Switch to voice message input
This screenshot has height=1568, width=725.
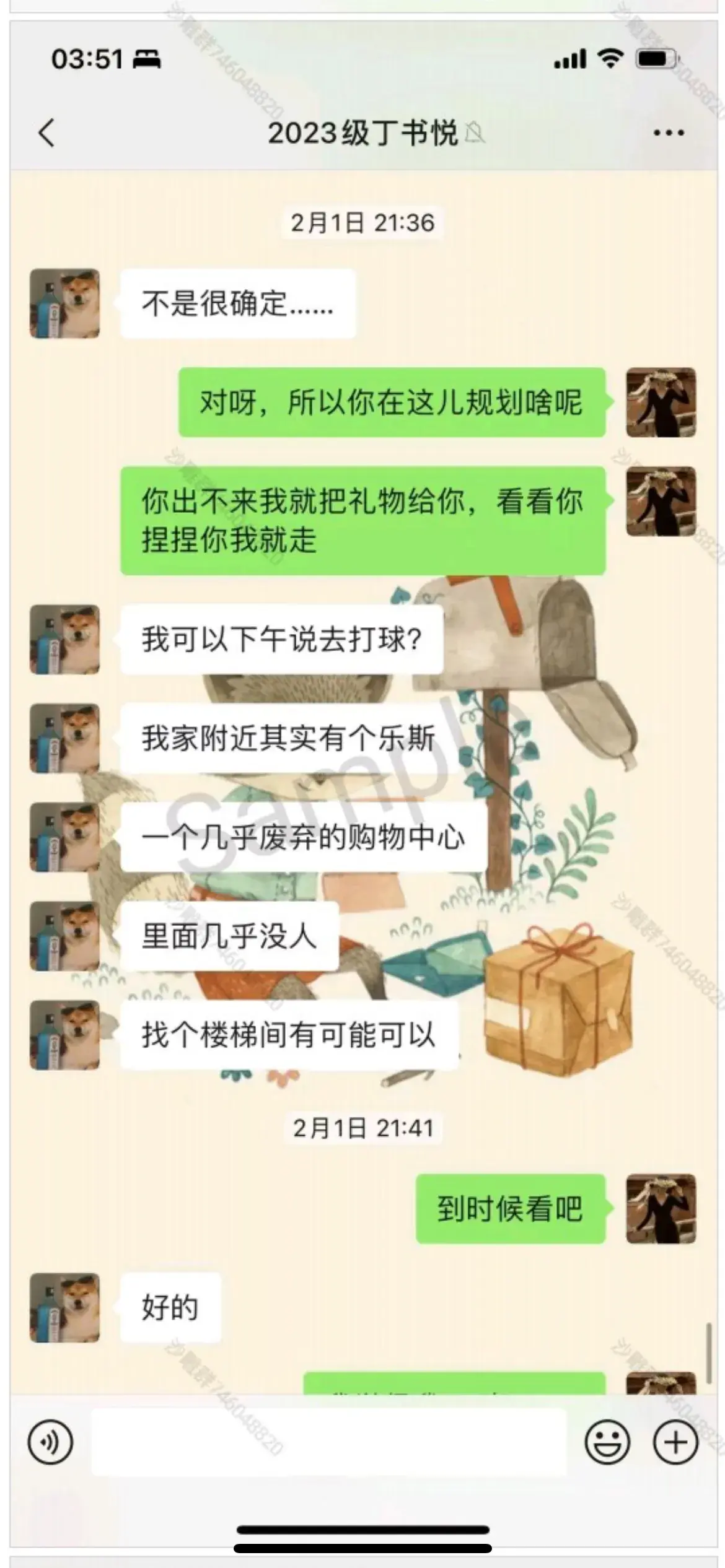coord(50,1442)
